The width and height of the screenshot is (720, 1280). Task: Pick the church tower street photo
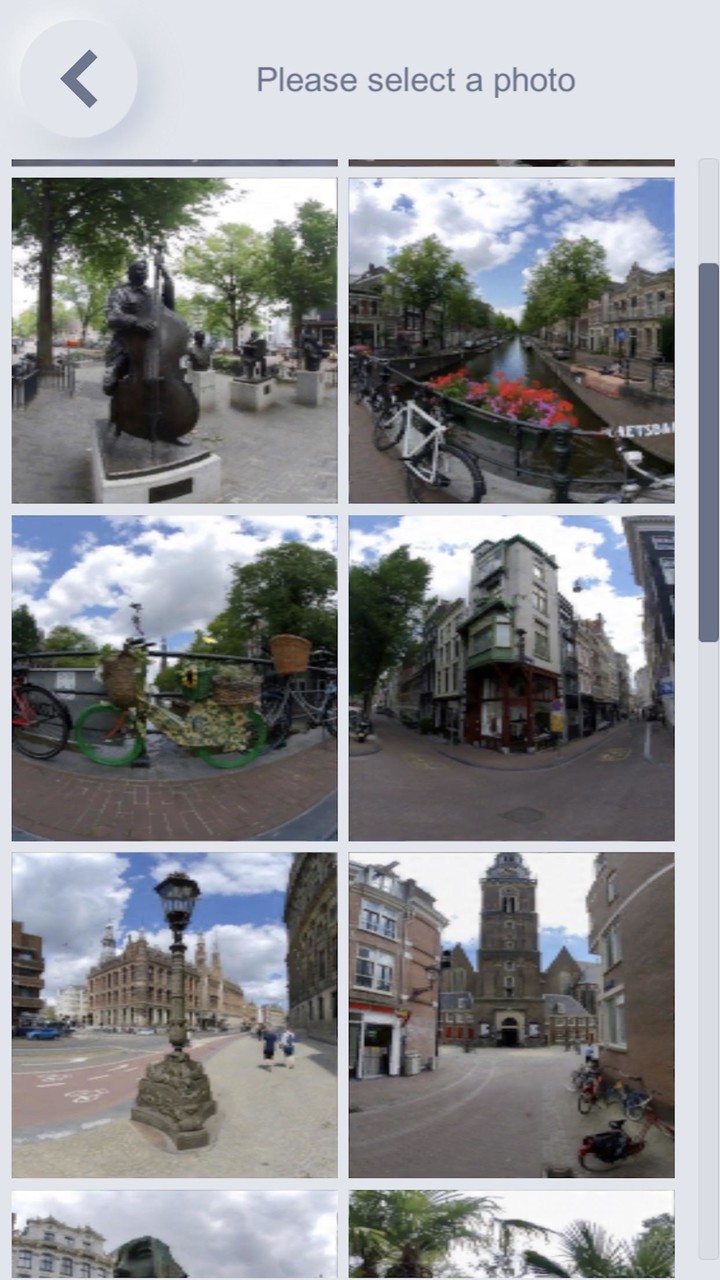coord(511,1015)
